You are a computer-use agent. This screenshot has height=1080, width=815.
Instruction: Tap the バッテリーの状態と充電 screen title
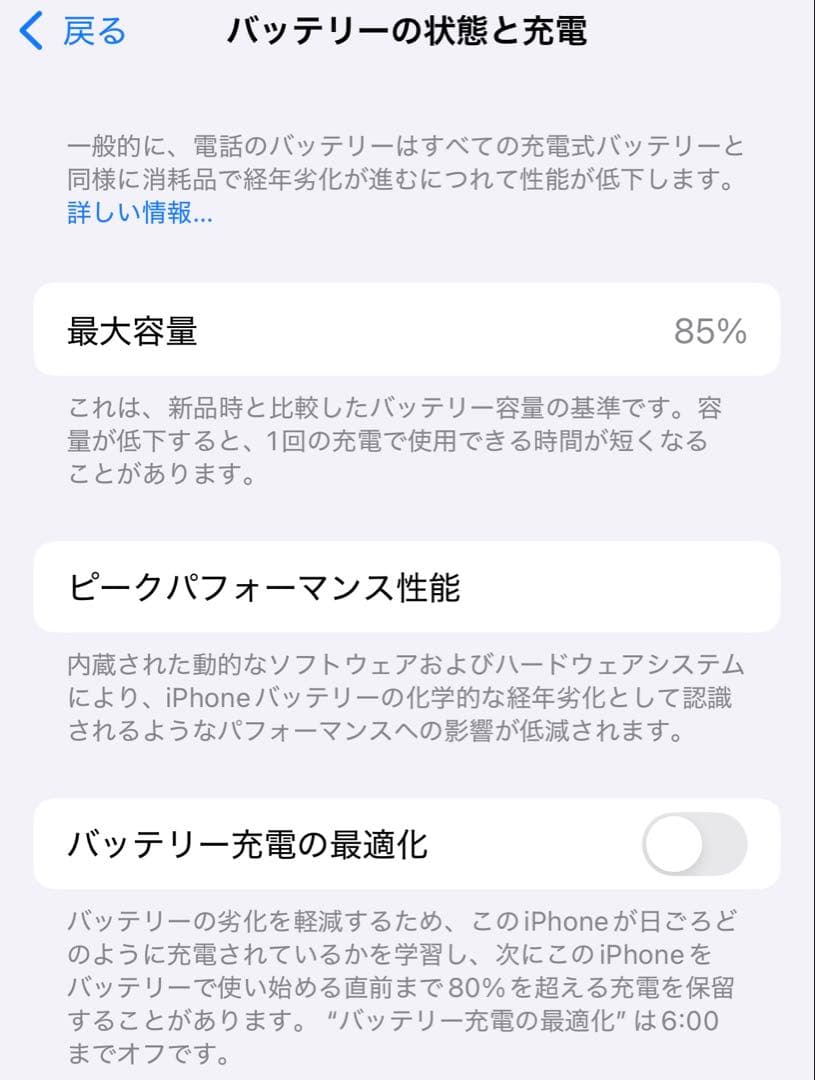pos(407,31)
